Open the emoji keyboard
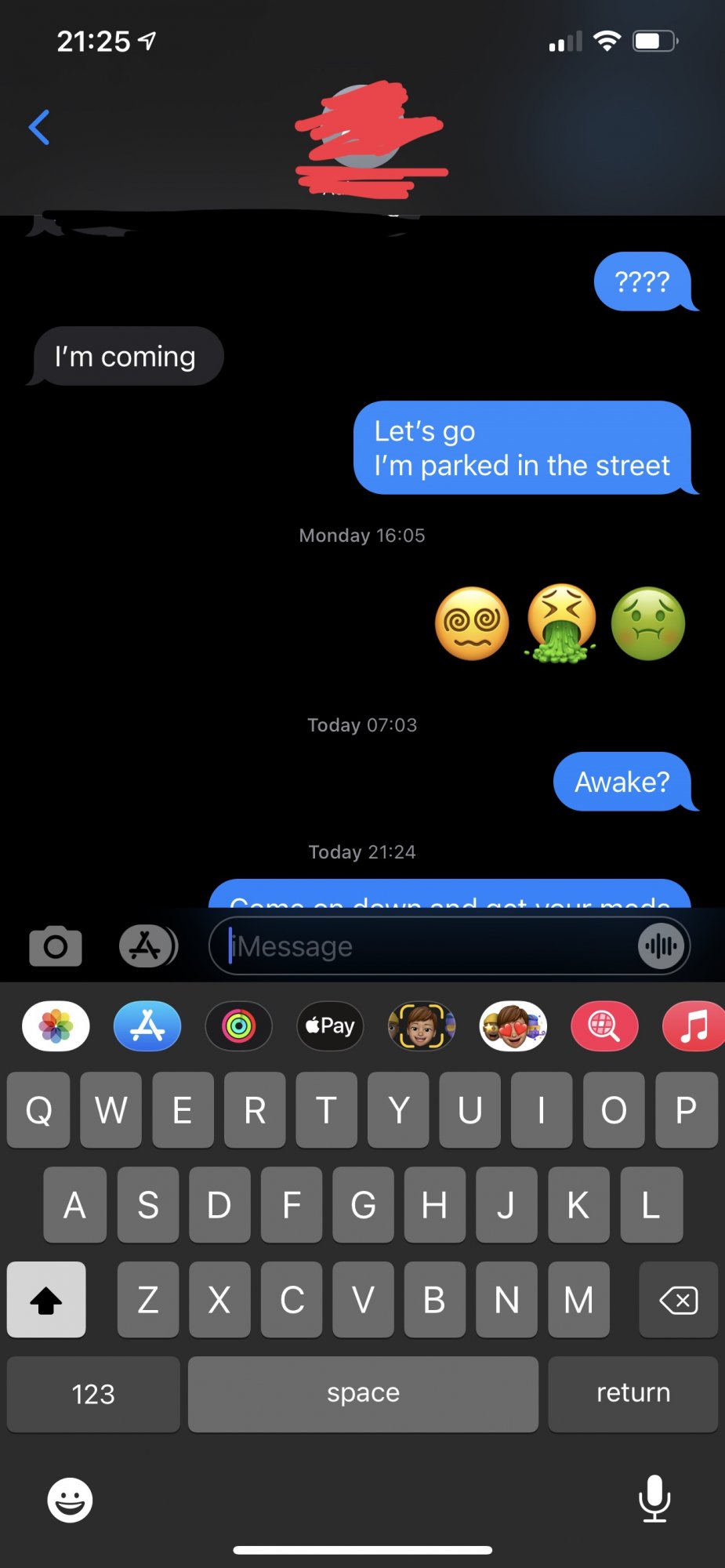Image resolution: width=725 pixels, height=1568 pixels. 70,1500
